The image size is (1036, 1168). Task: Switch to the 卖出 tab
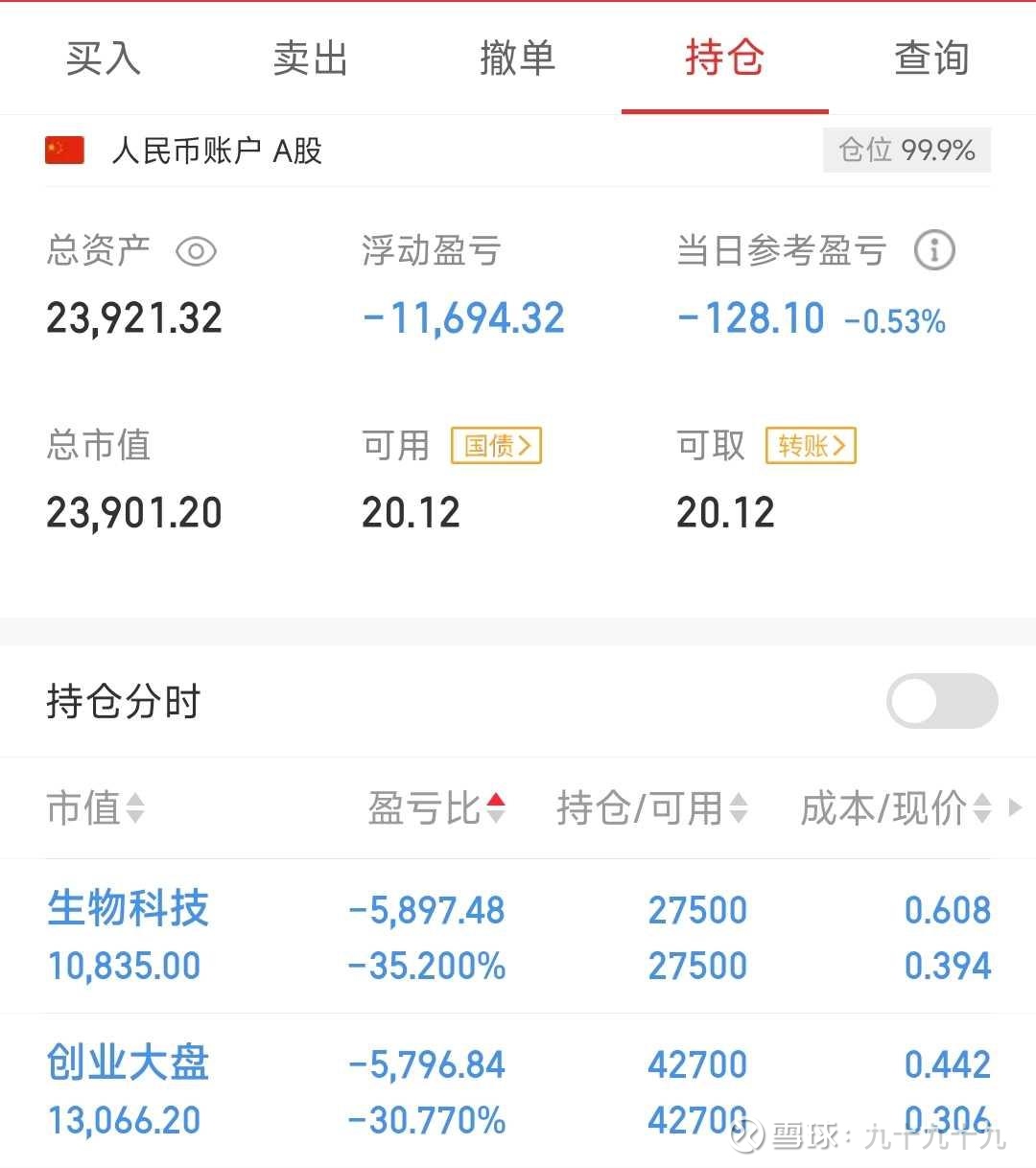tap(309, 58)
